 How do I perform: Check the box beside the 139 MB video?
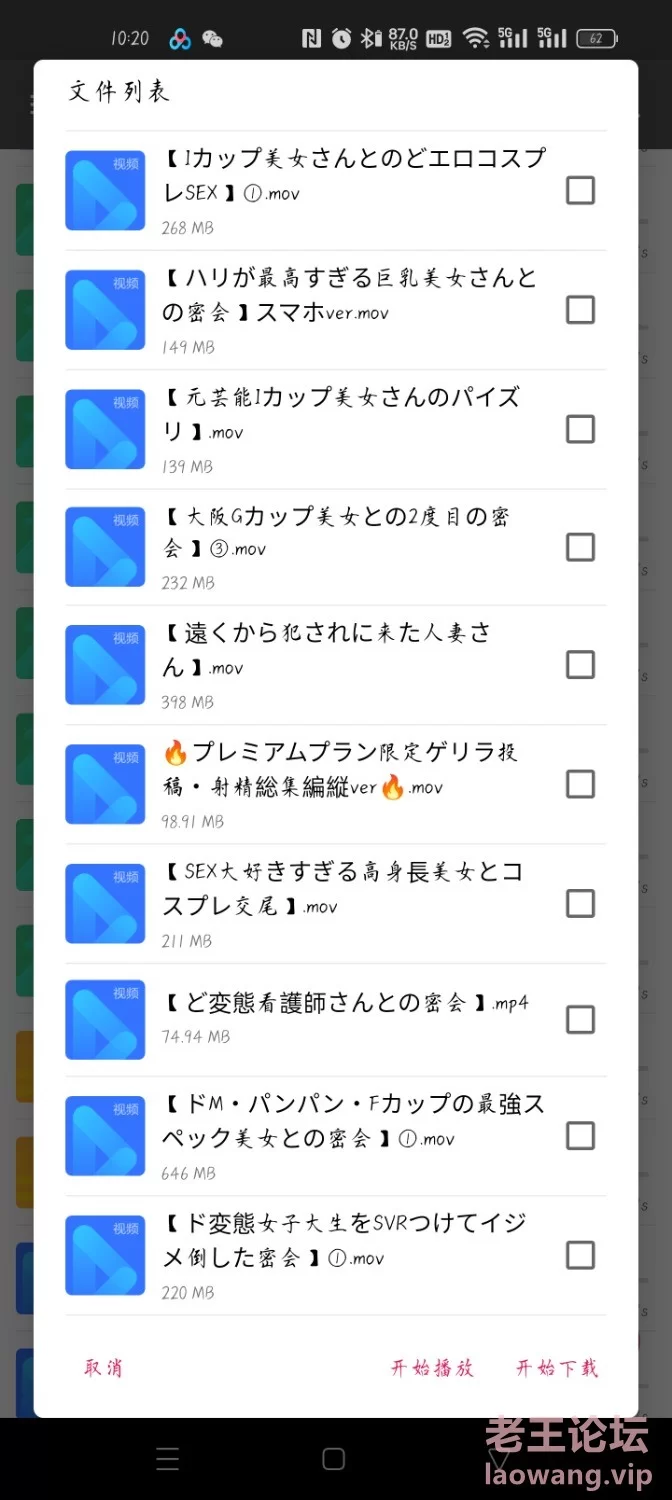[x=580, y=429]
